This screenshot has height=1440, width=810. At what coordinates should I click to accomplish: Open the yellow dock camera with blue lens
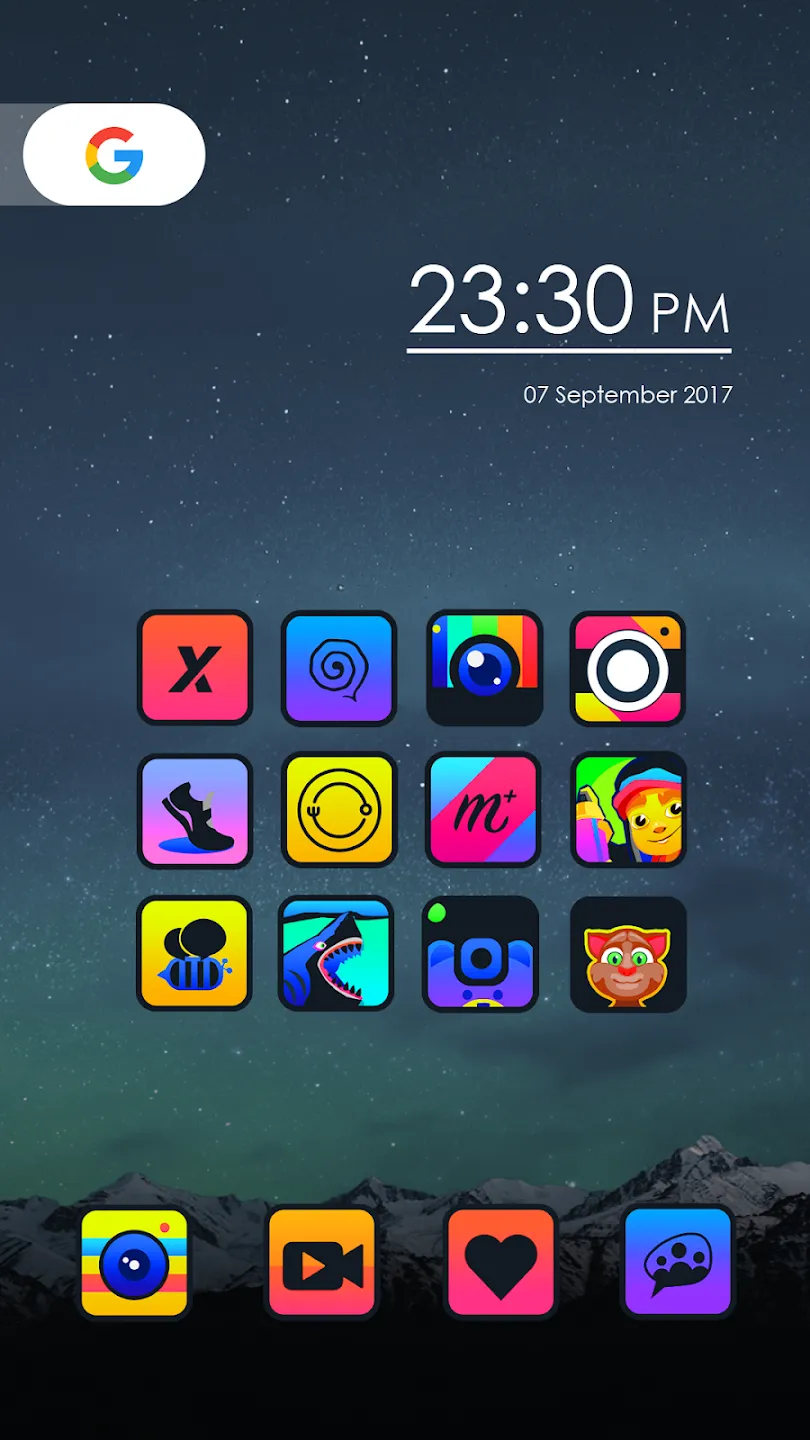[134, 1263]
